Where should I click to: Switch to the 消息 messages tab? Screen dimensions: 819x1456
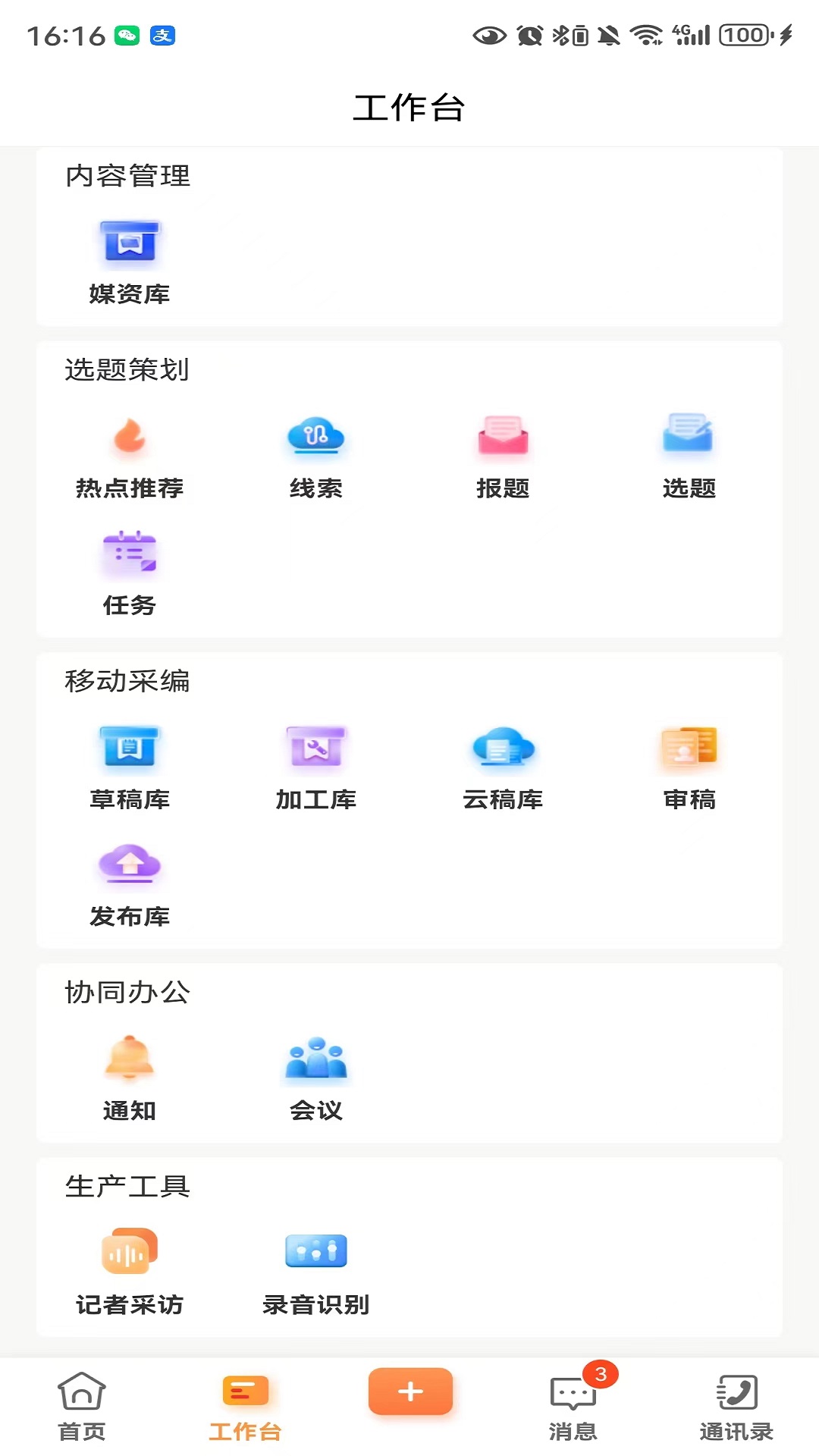573,1406
